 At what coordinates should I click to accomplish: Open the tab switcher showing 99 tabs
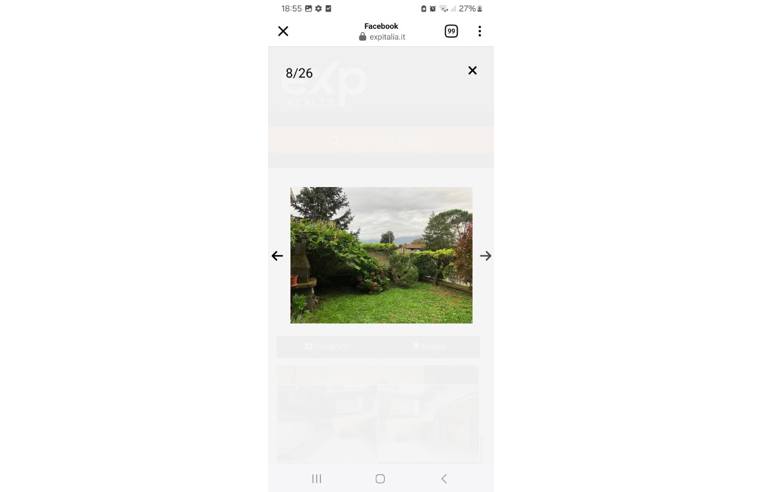pyautogui.click(x=451, y=31)
